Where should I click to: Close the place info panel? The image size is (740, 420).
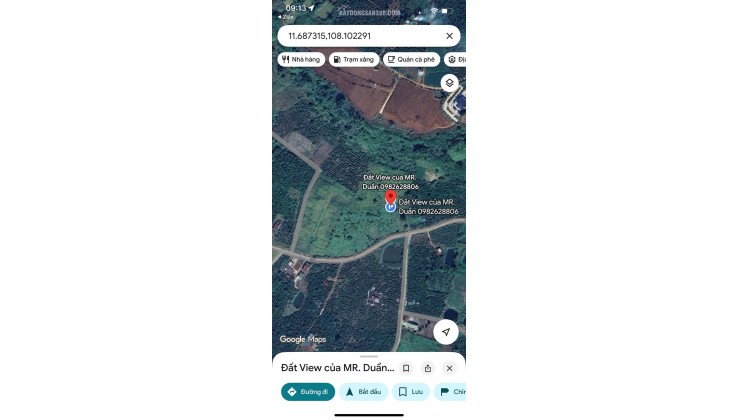[x=449, y=368]
